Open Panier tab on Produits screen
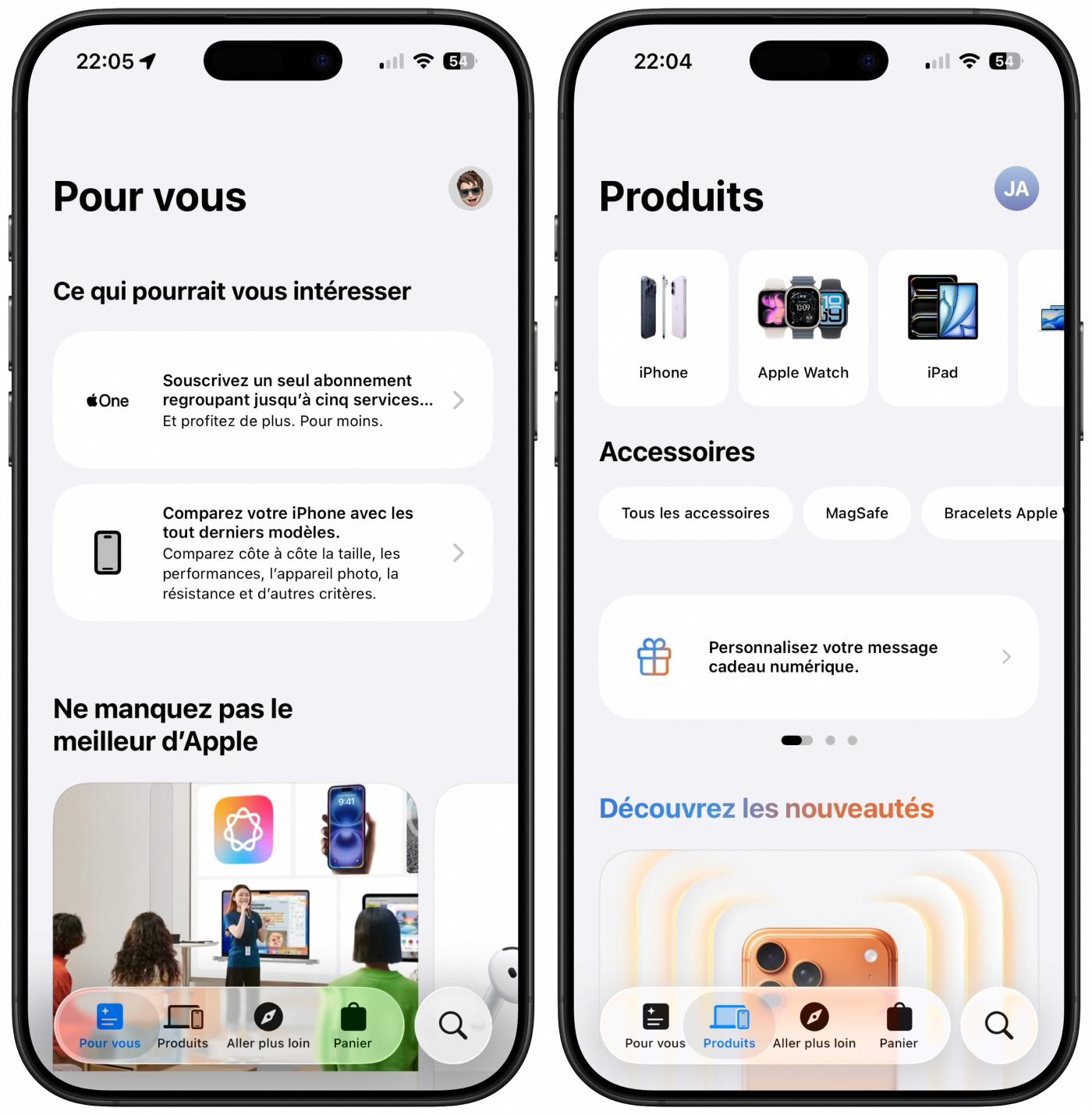1092x1115 pixels. 899,1026
